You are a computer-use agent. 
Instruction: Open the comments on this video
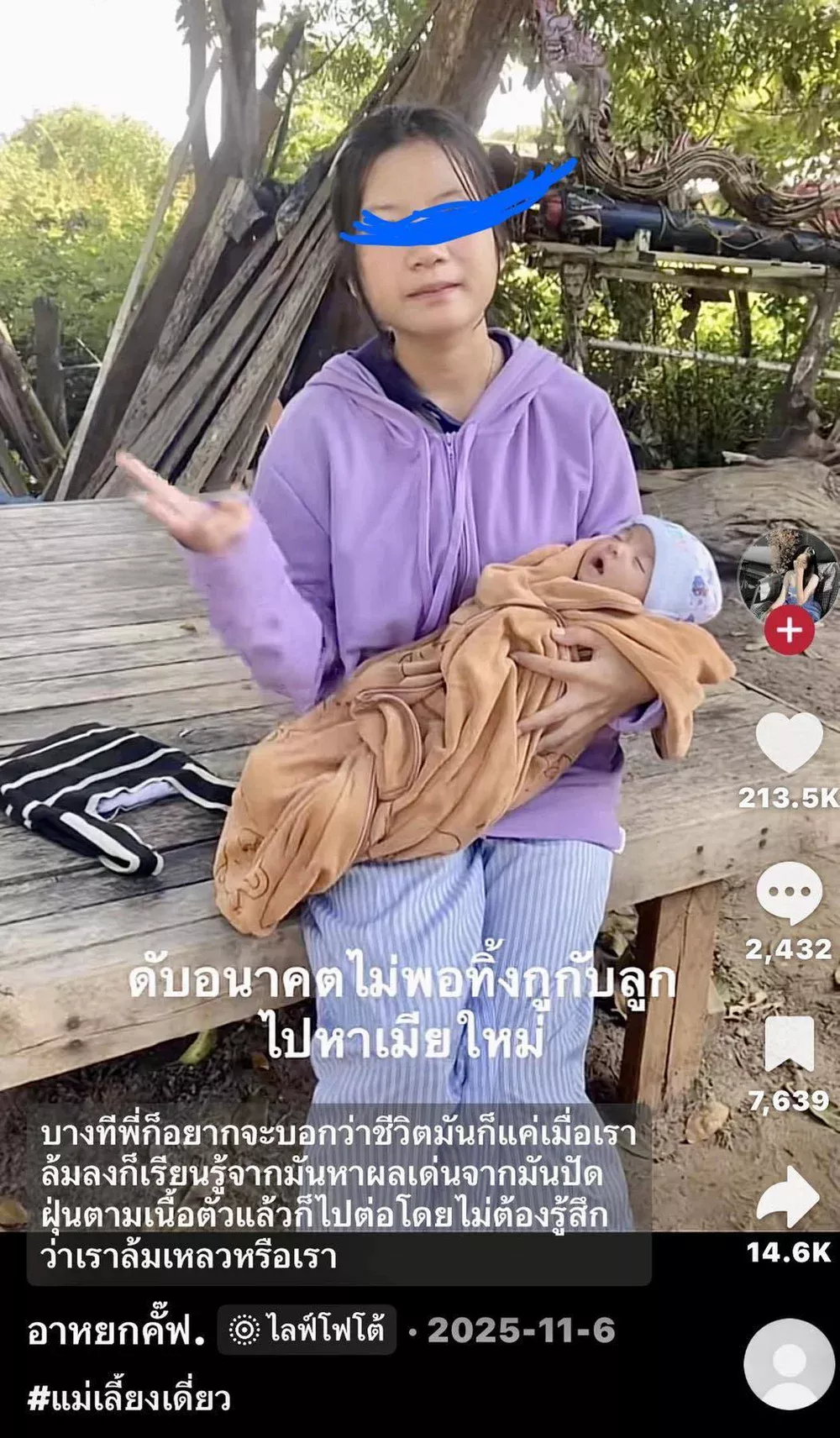coord(789,894)
